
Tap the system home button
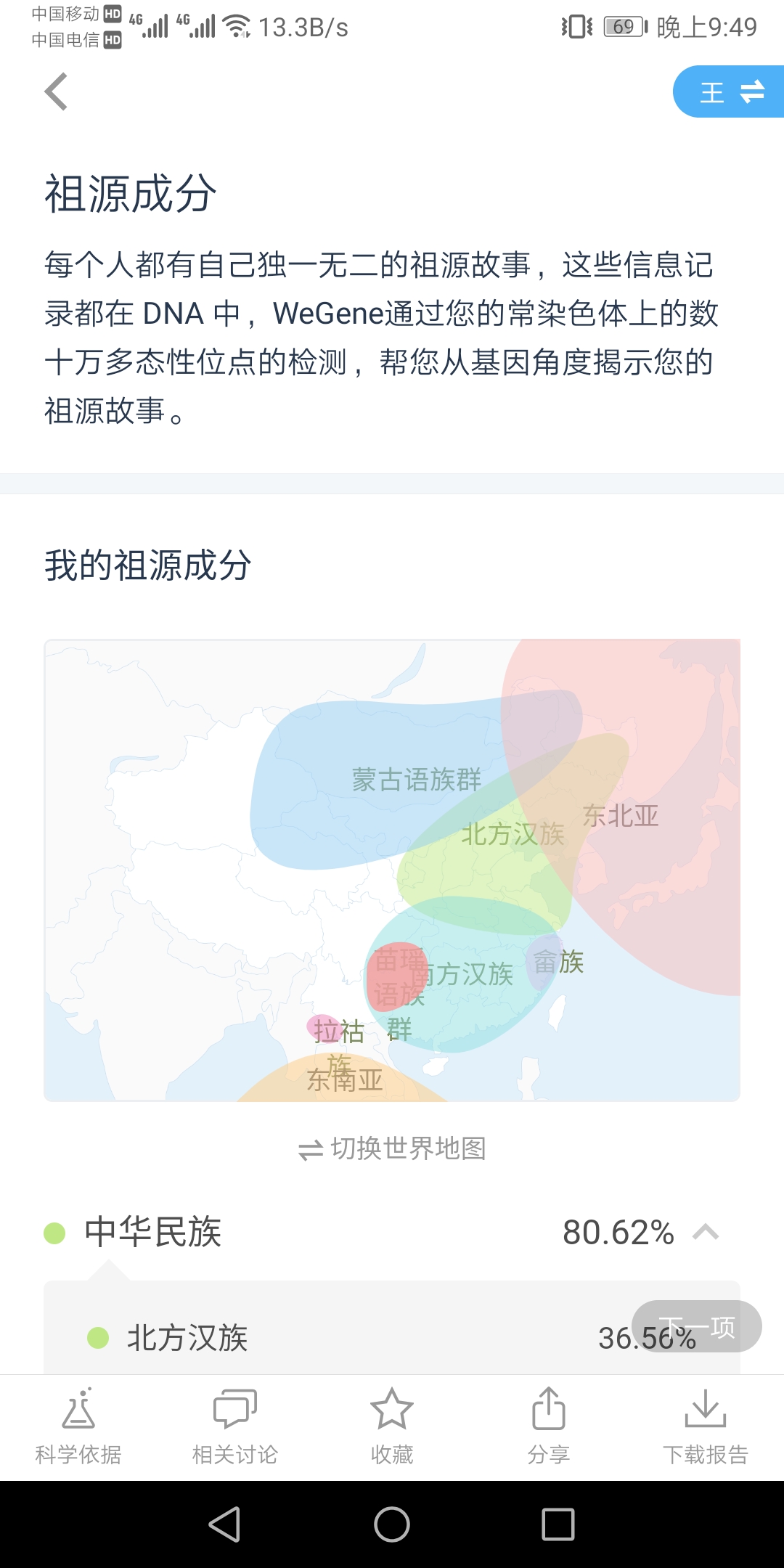click(x=392, y=1524)
